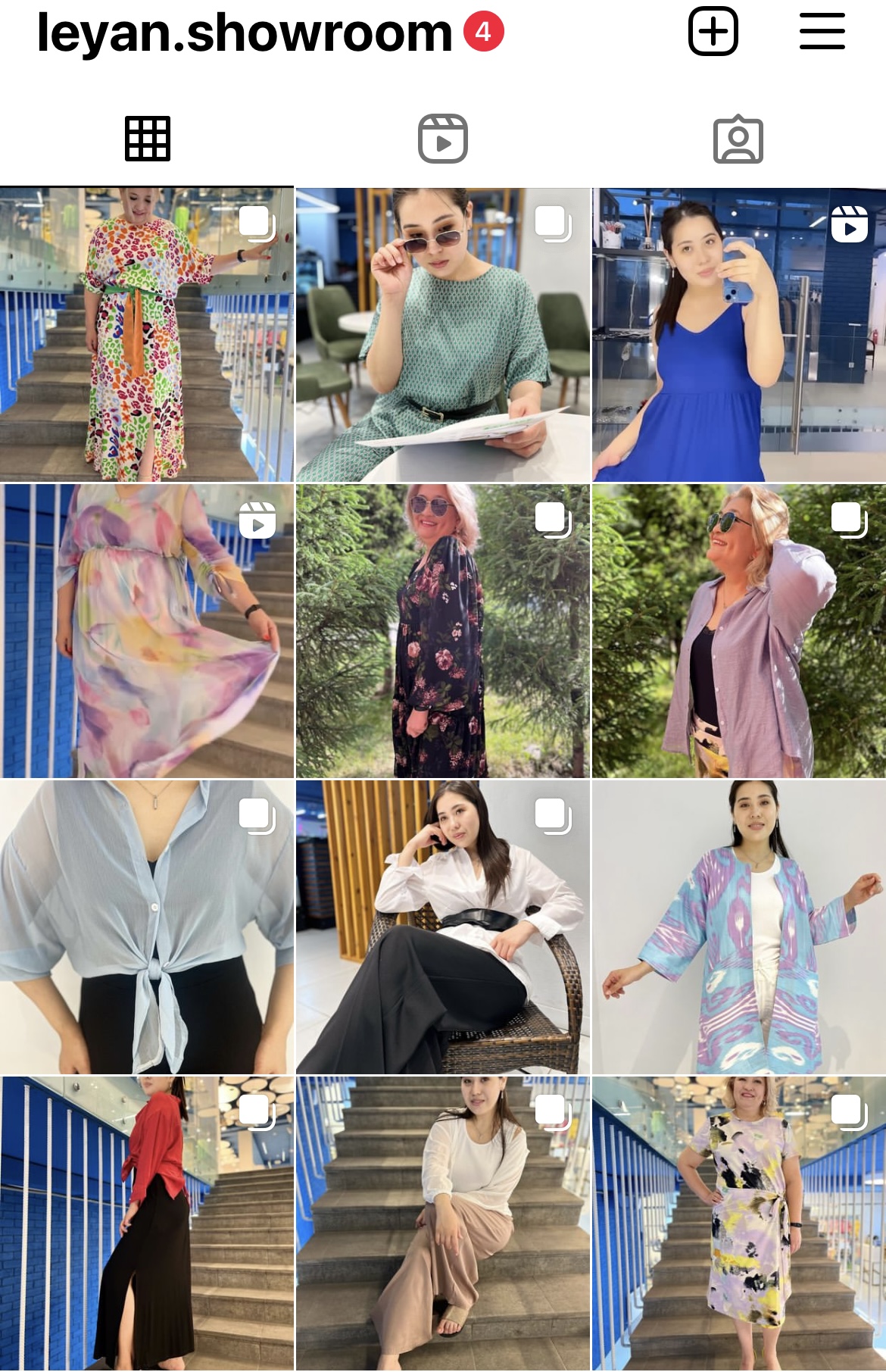The height and width of the screenshot is (1372, 886).
Task: Open the light blue tie-front blouse post
Action: coord(146,927)
